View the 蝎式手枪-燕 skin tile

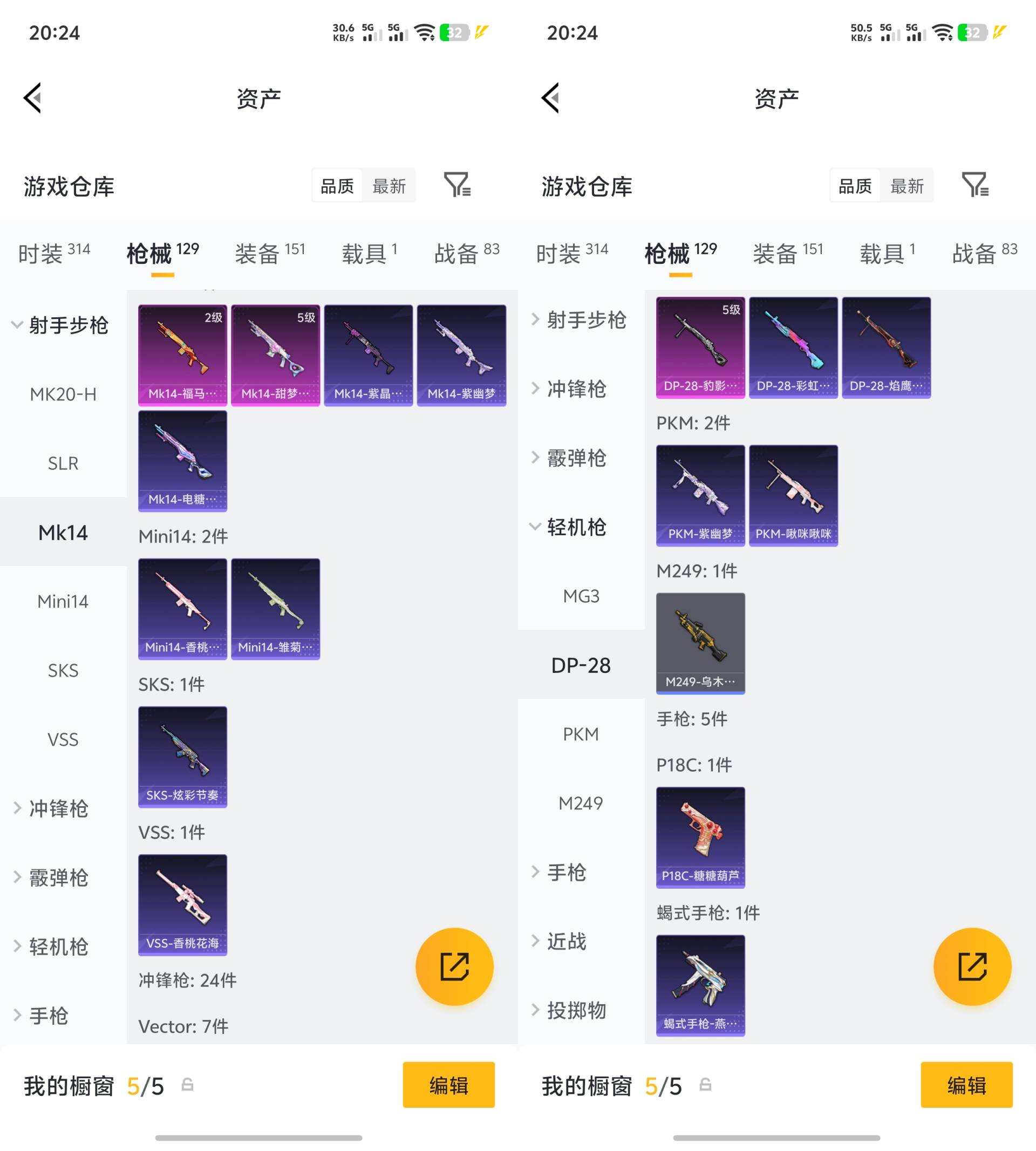(x=700, y=985)
